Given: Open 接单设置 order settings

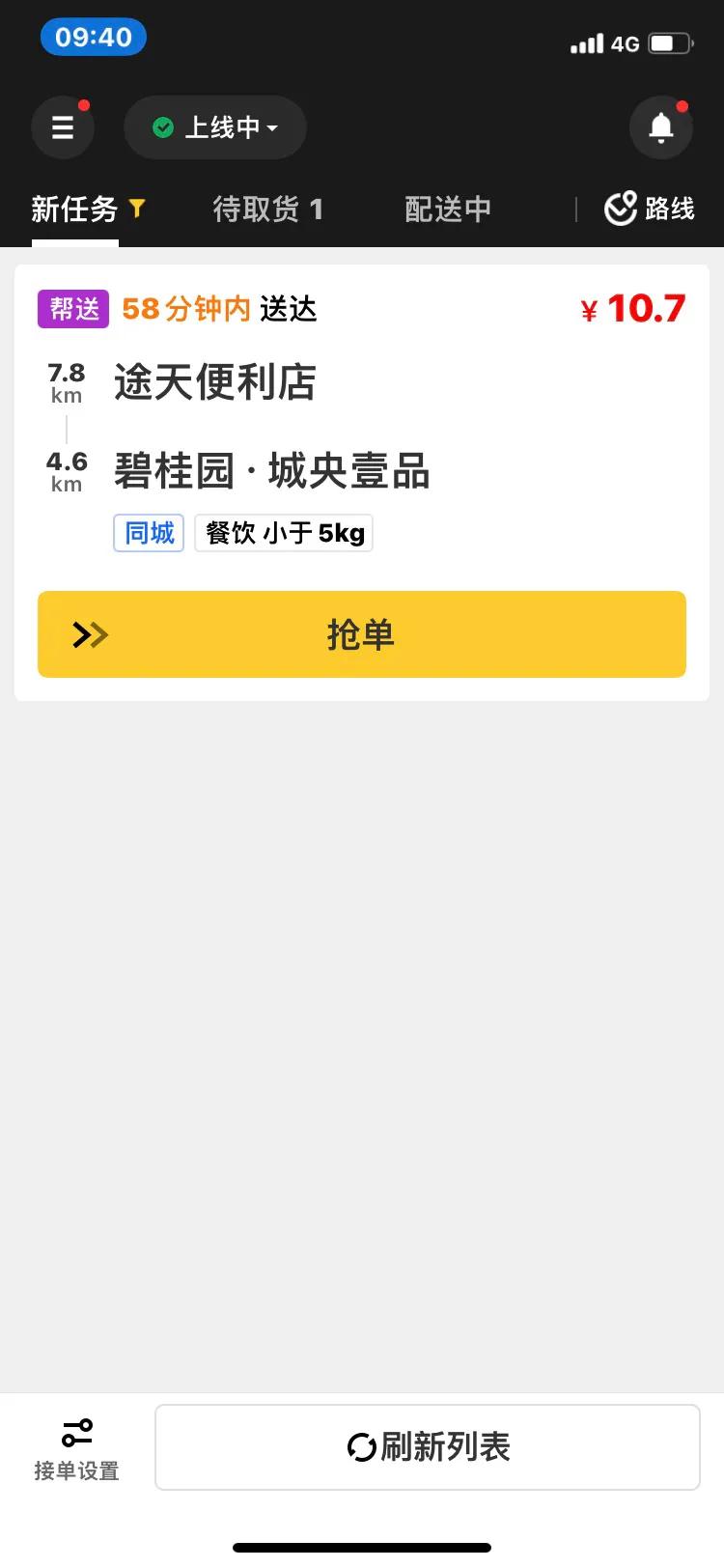Looking at the screenshot, I should pos(77,1445).
